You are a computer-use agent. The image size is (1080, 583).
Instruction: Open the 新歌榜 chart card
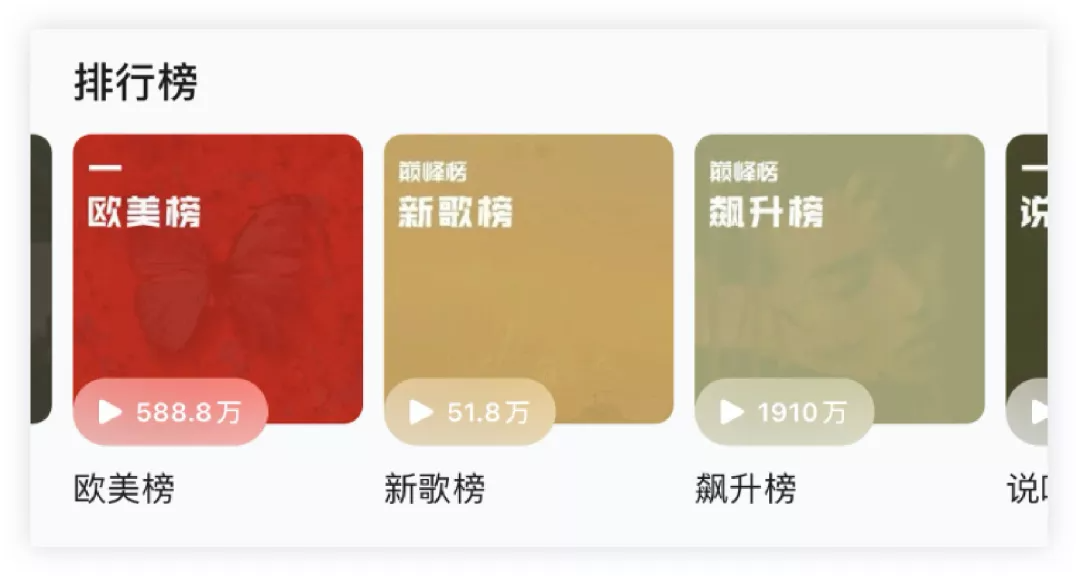[x=528, y=270]
